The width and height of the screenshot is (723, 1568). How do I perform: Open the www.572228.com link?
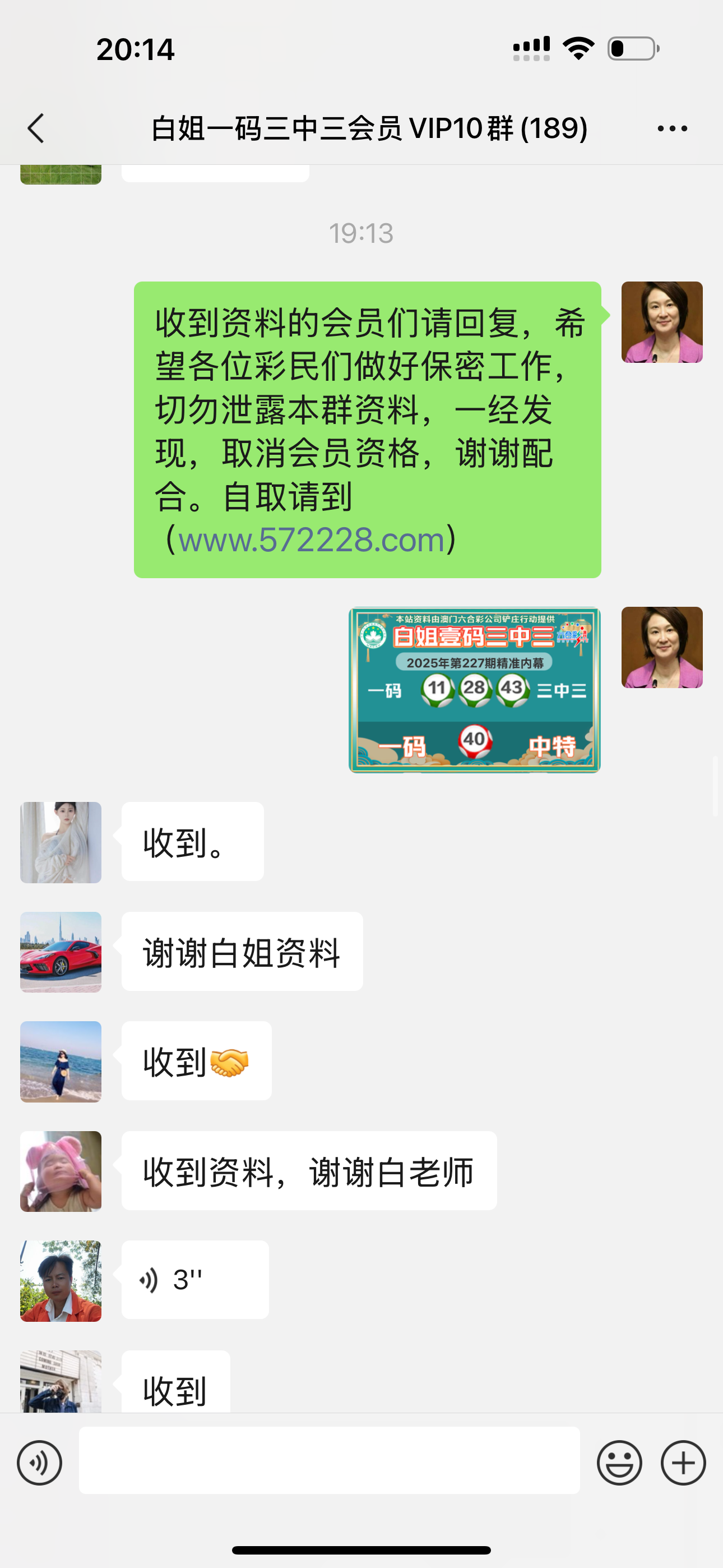pos(311,540)
